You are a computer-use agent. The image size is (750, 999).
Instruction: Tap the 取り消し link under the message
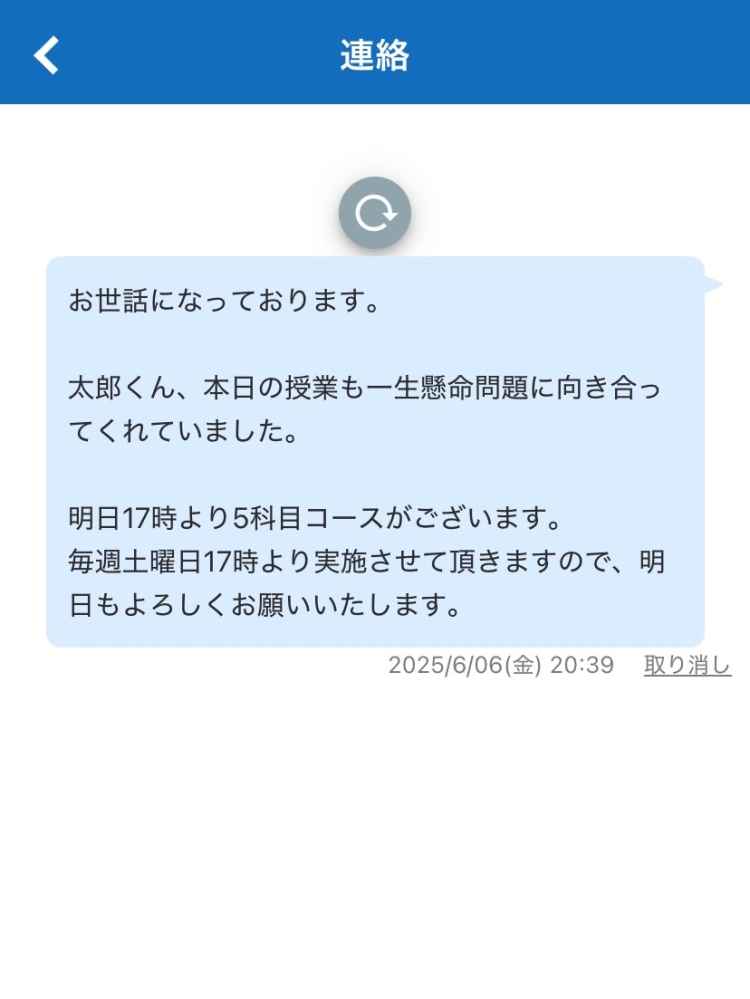(687, 665)
